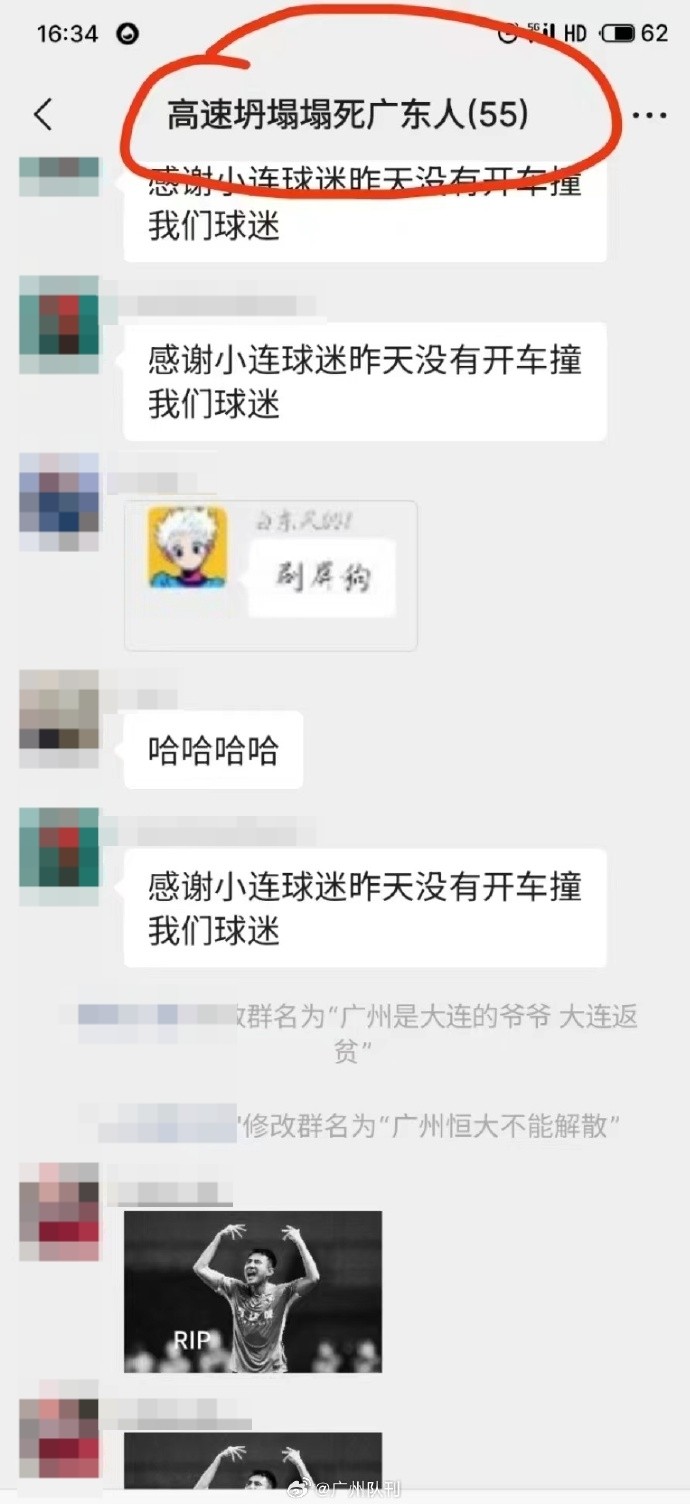The height and width of the screenshot is (1504, 690).
Task: View the cartoon sticker image message
Action: click(x=270, y=575)
